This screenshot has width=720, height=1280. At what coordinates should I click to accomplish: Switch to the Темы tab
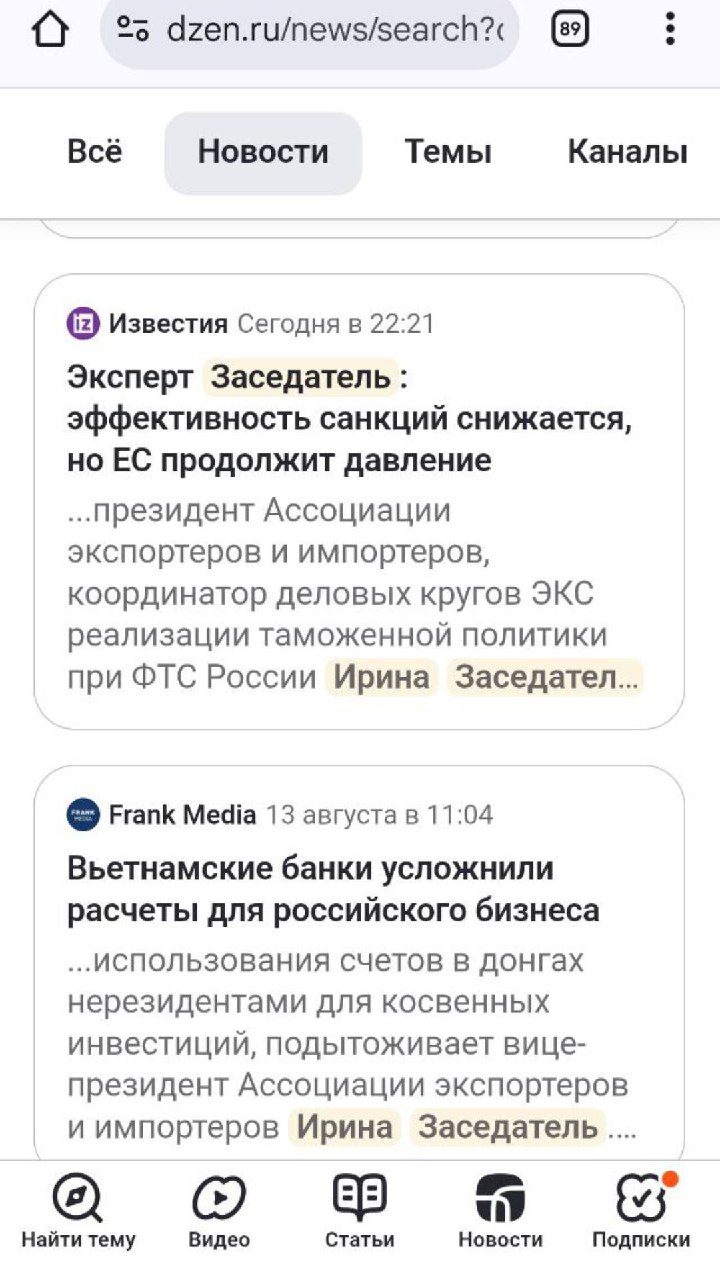(448, 152)
